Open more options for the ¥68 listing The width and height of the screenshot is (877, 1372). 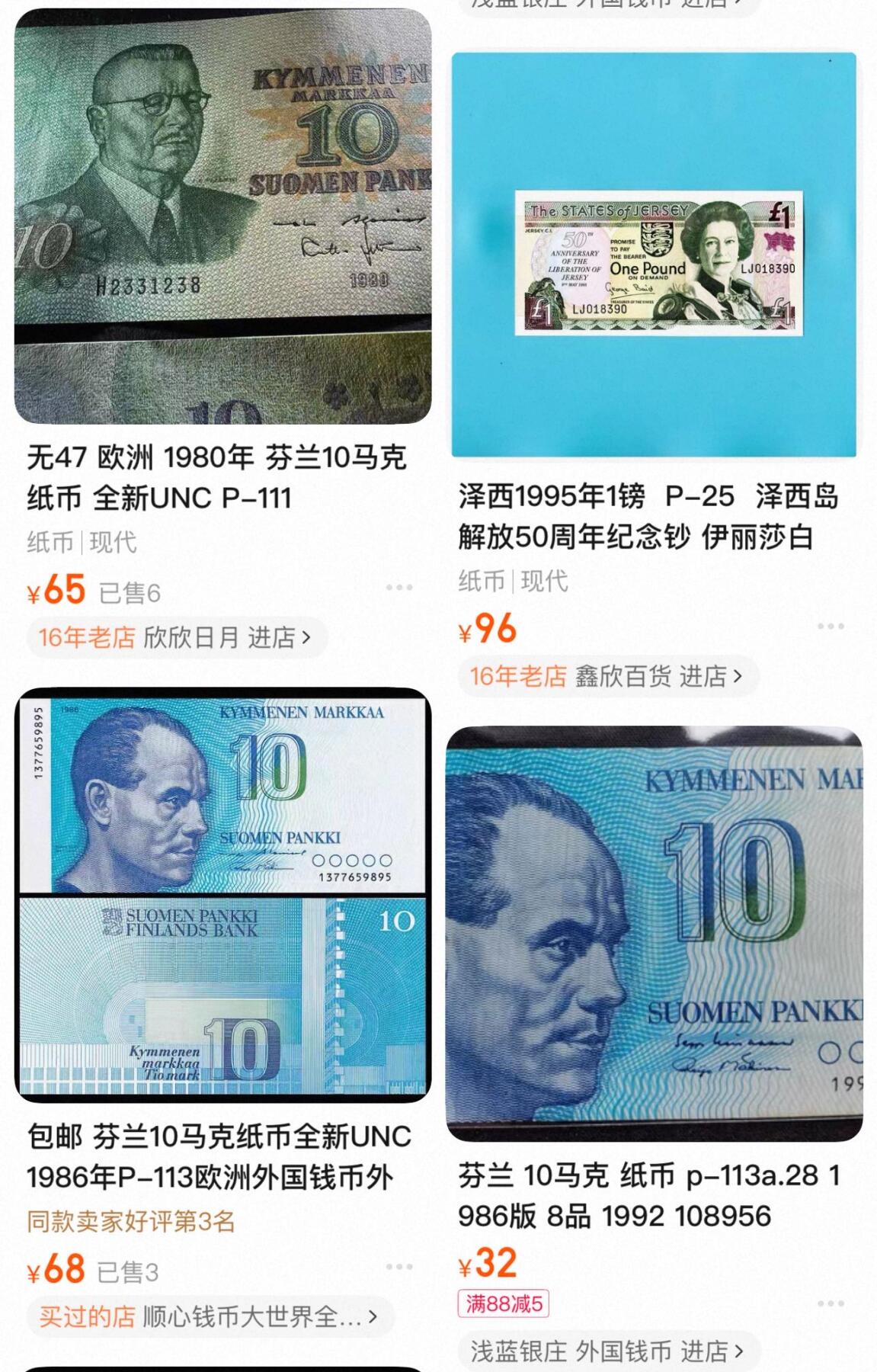pyautogui.click(x=399, y=1267)
